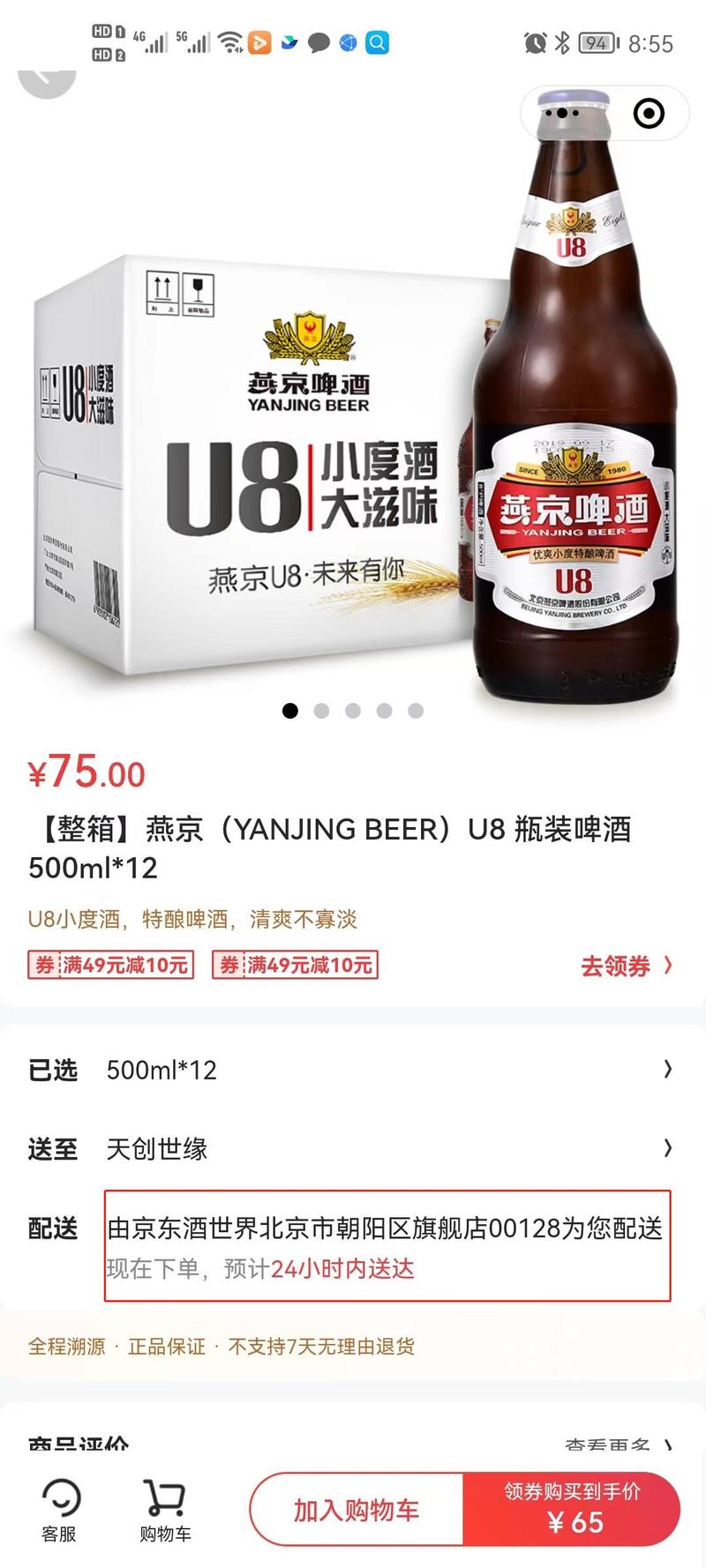Screen dimensions: 706x1568
Task: Buy with coupon for ¥65
Action: tap(572, 1510)
